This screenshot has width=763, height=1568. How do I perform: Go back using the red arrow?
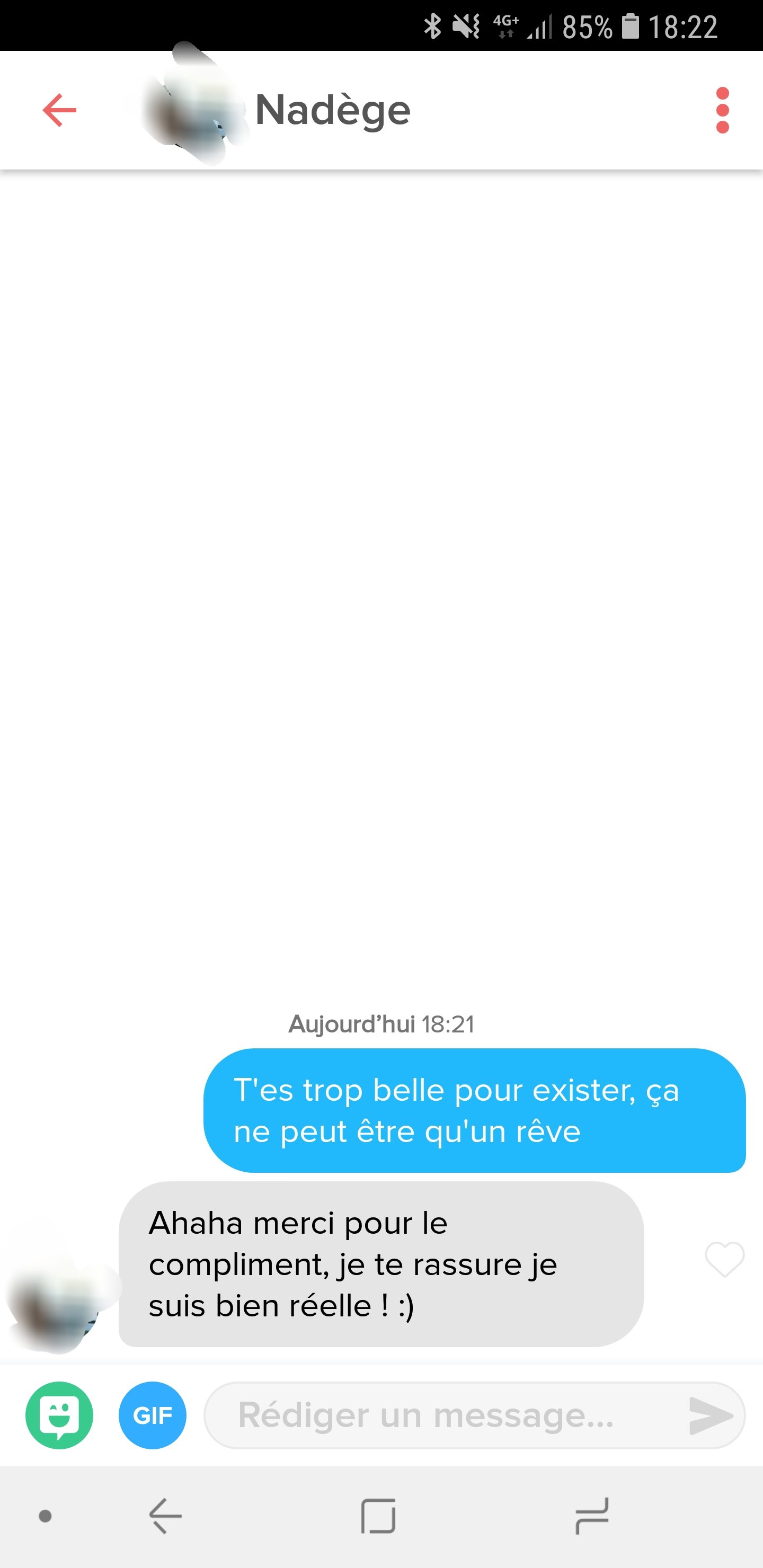[60, 110]
